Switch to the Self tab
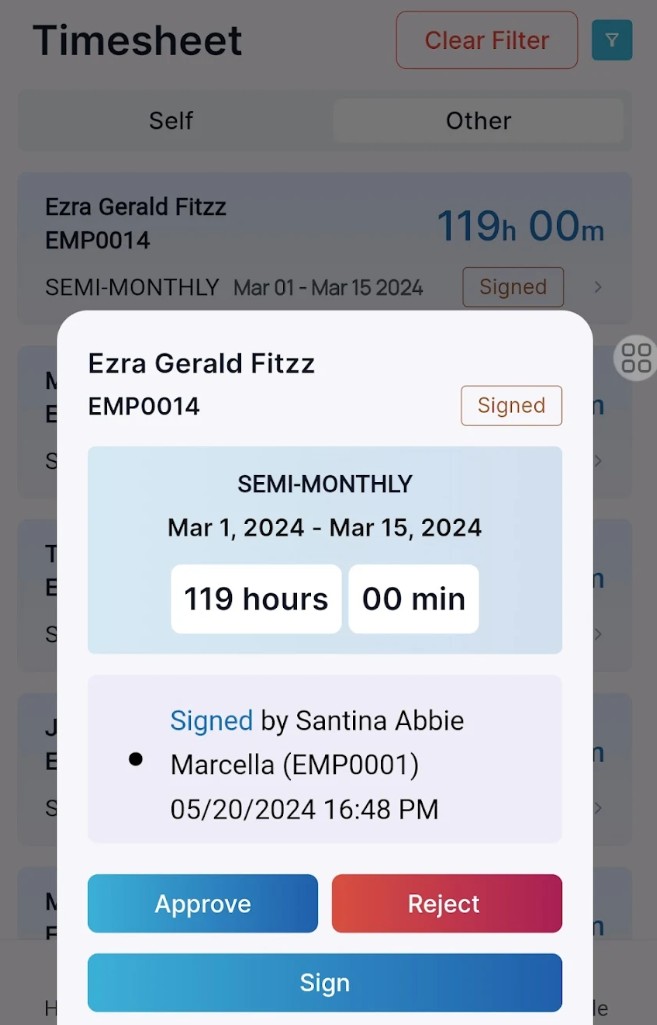Viewport: 657px width, 1025px height. (x=171, y=121)
